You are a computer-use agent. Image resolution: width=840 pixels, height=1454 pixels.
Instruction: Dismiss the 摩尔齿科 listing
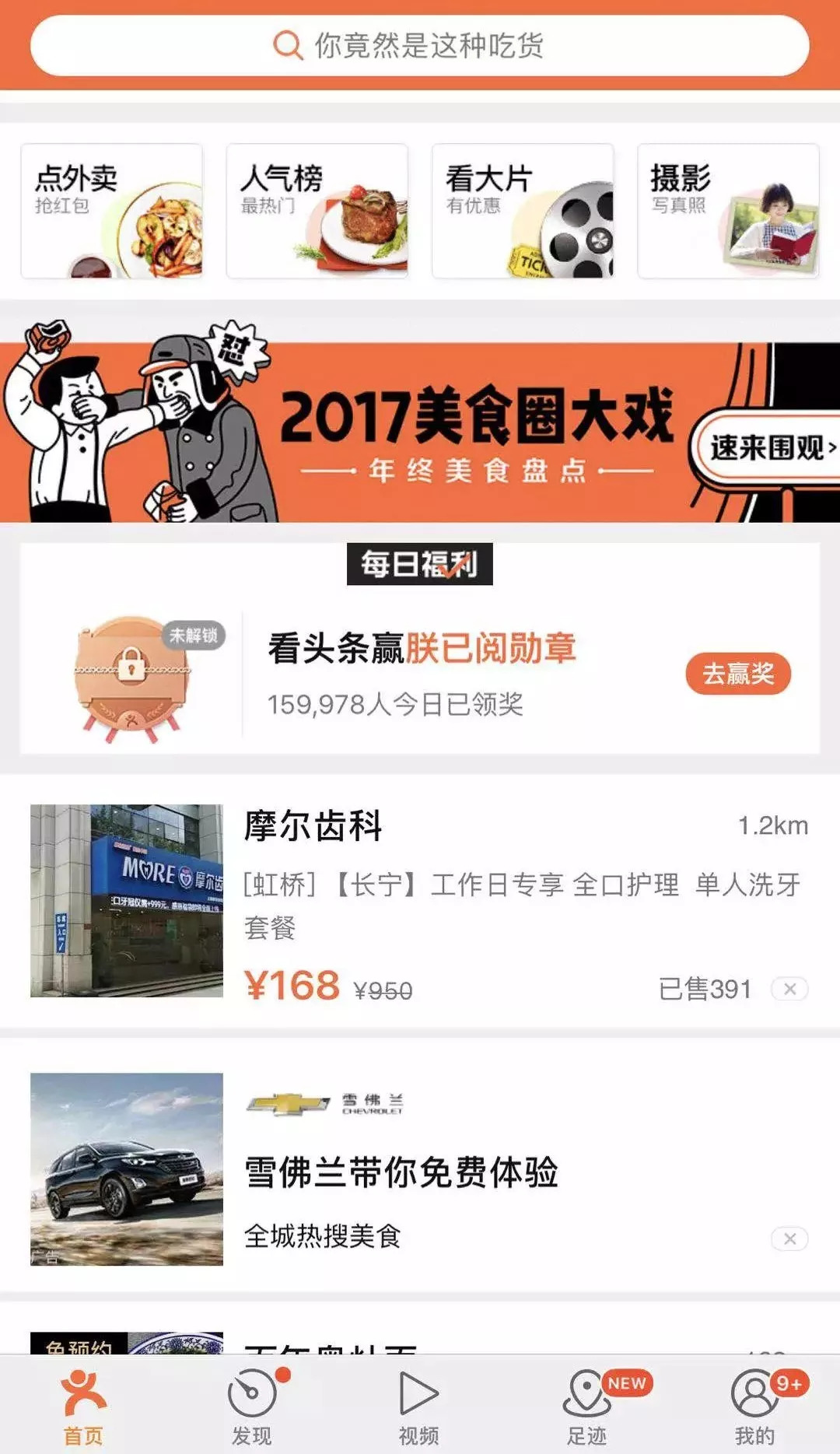789,989
